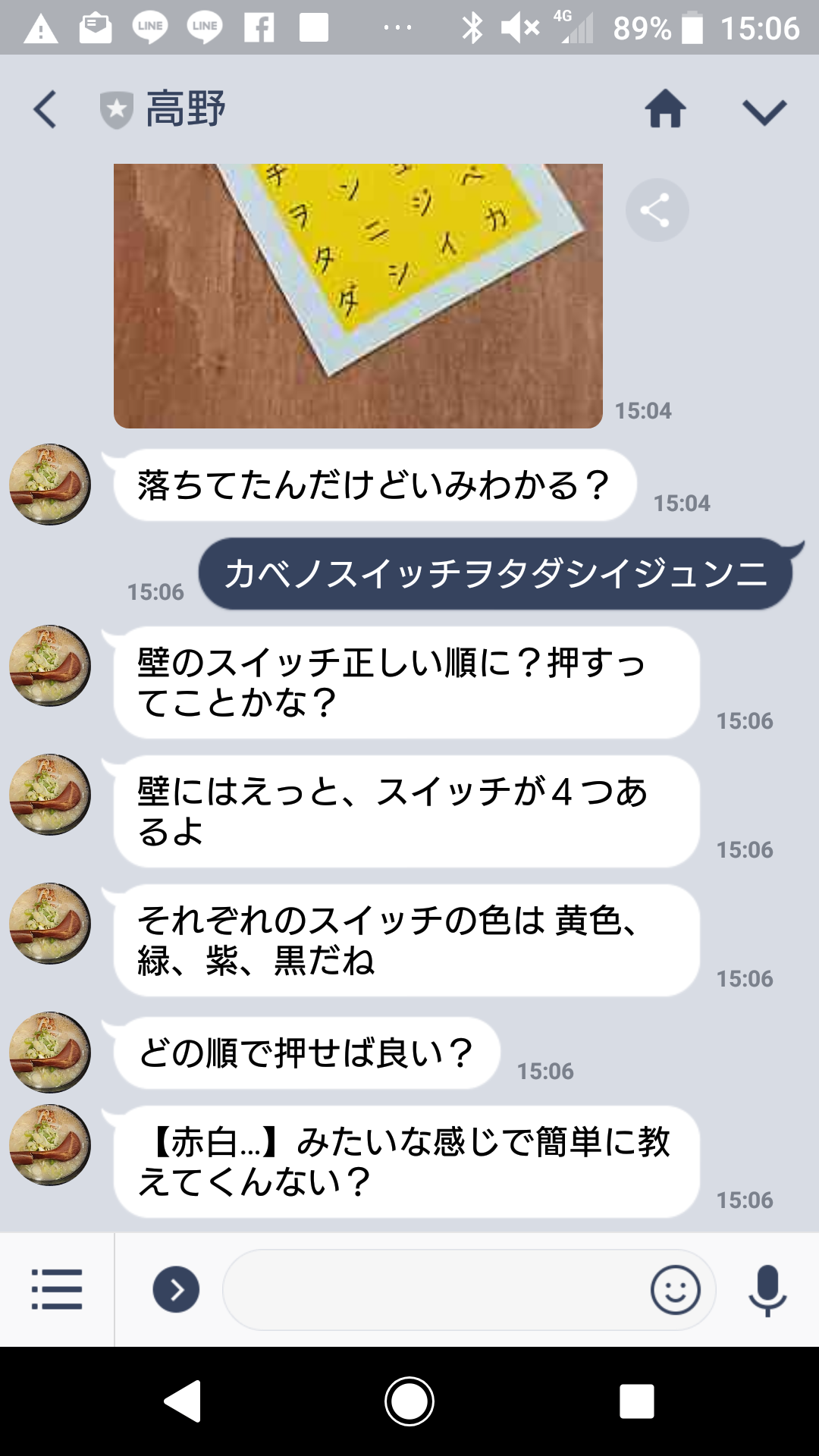Viewport: 819px width, 1456px height.
Task: Open the yellow card photo message
Action: point(358,296)
